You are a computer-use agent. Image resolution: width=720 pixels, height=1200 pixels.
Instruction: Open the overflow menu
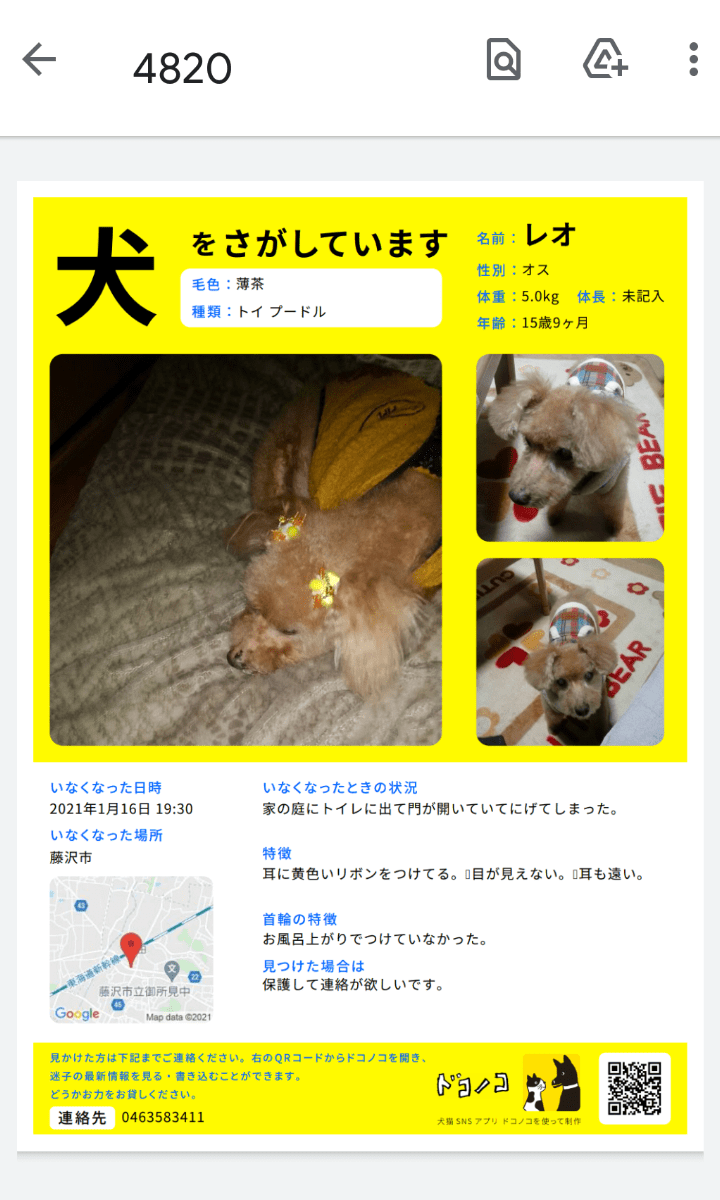(x=693, y=59)
